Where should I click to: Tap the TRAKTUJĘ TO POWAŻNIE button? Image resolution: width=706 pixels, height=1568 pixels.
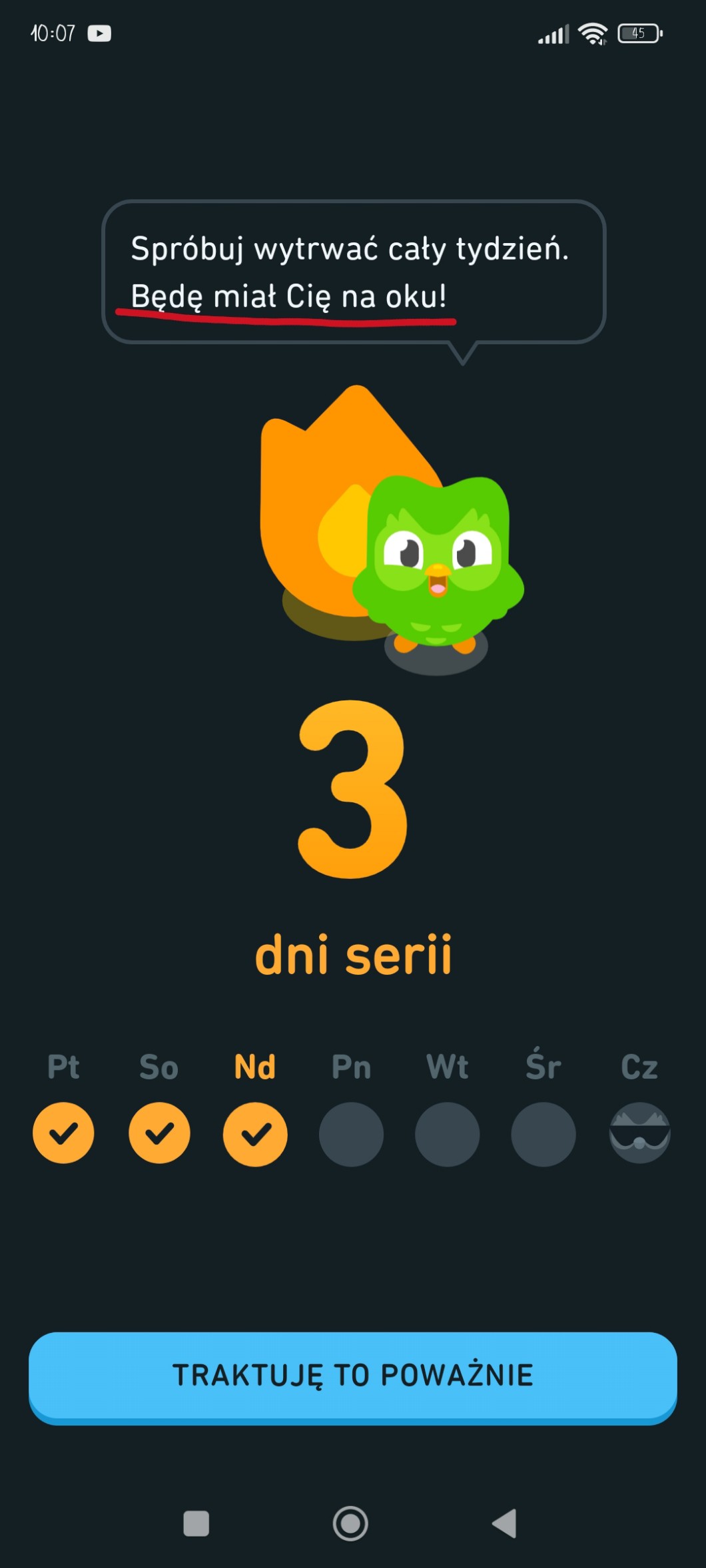point(353,1376)
